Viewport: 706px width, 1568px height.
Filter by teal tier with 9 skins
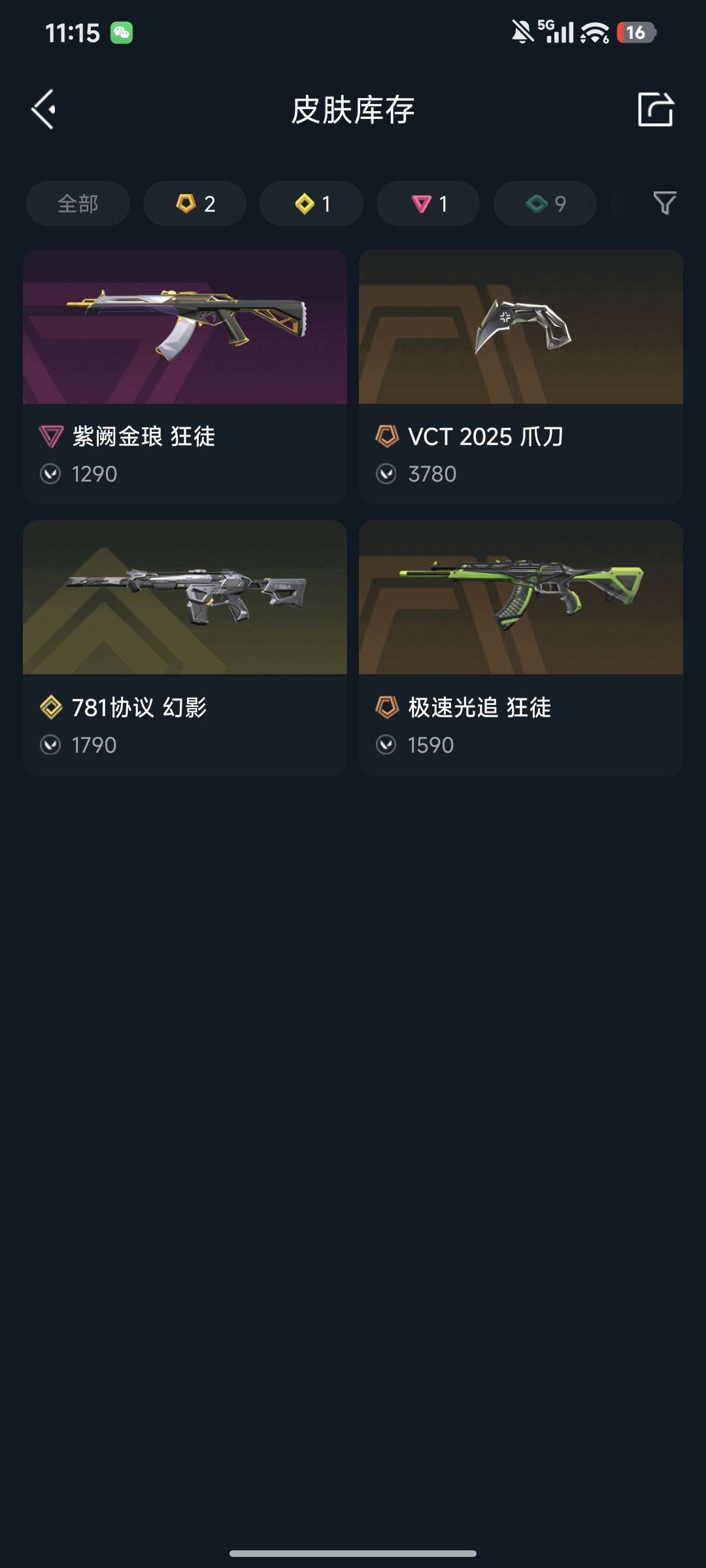(x=545, y=204)
